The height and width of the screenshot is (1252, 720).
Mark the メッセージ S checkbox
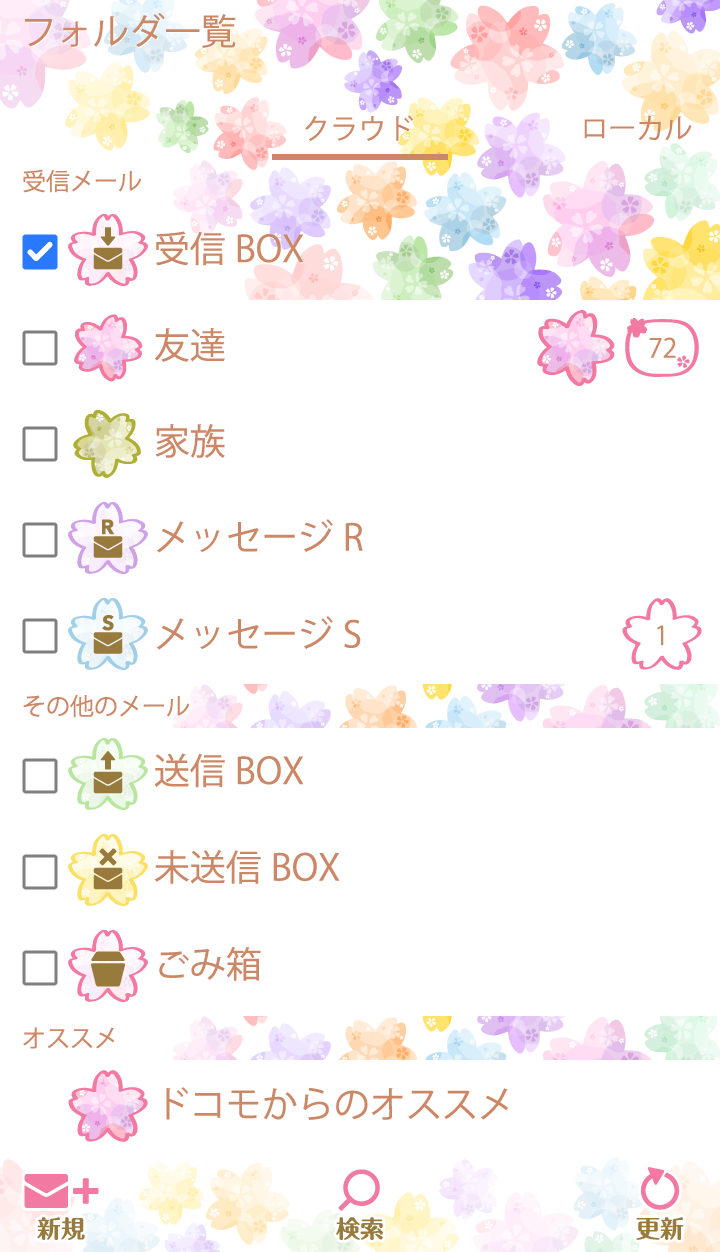click(x=40, y=634)
